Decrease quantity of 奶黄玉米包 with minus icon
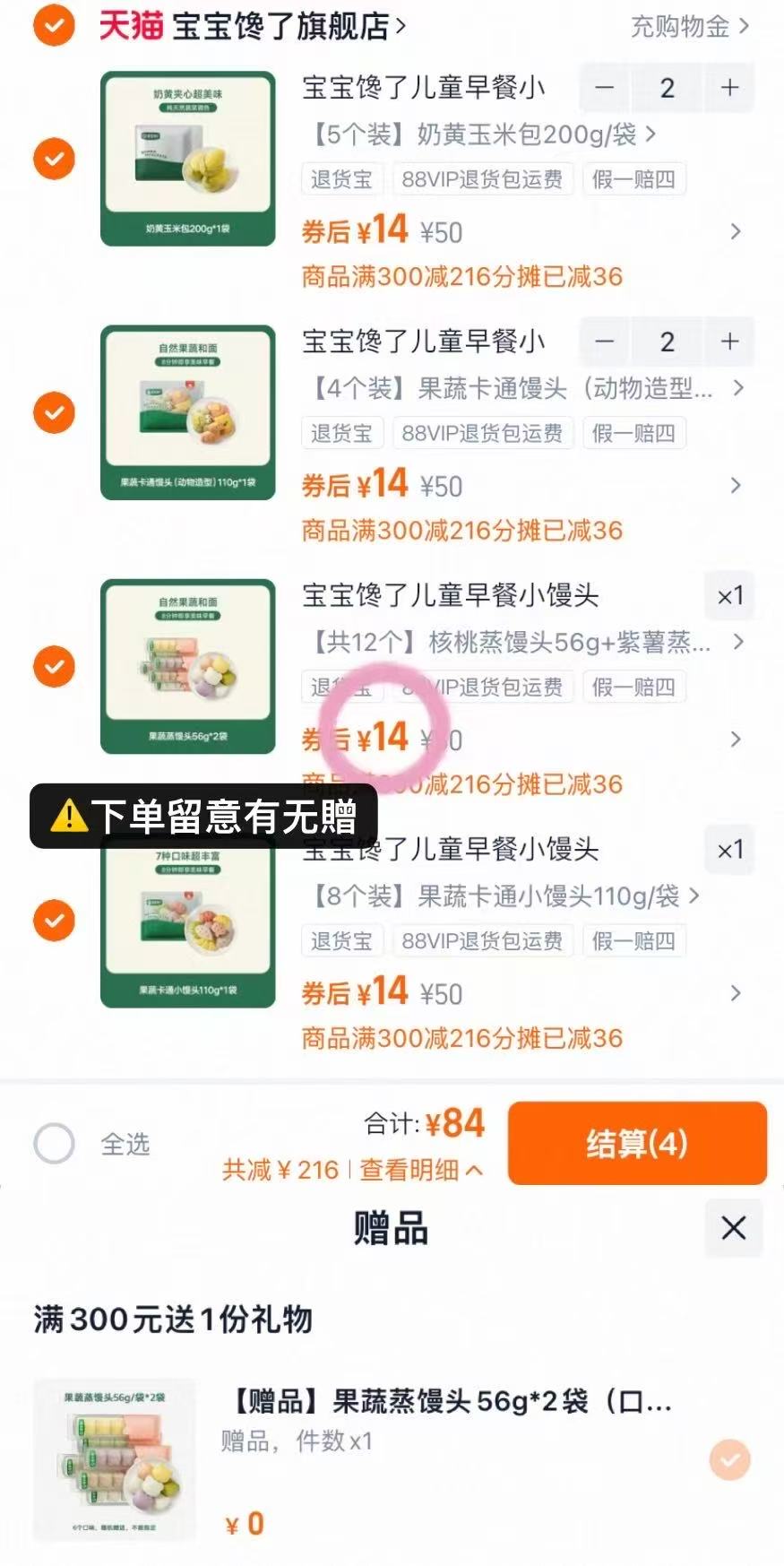Viewport: 784px width, 1566px height. pos(604,88)
